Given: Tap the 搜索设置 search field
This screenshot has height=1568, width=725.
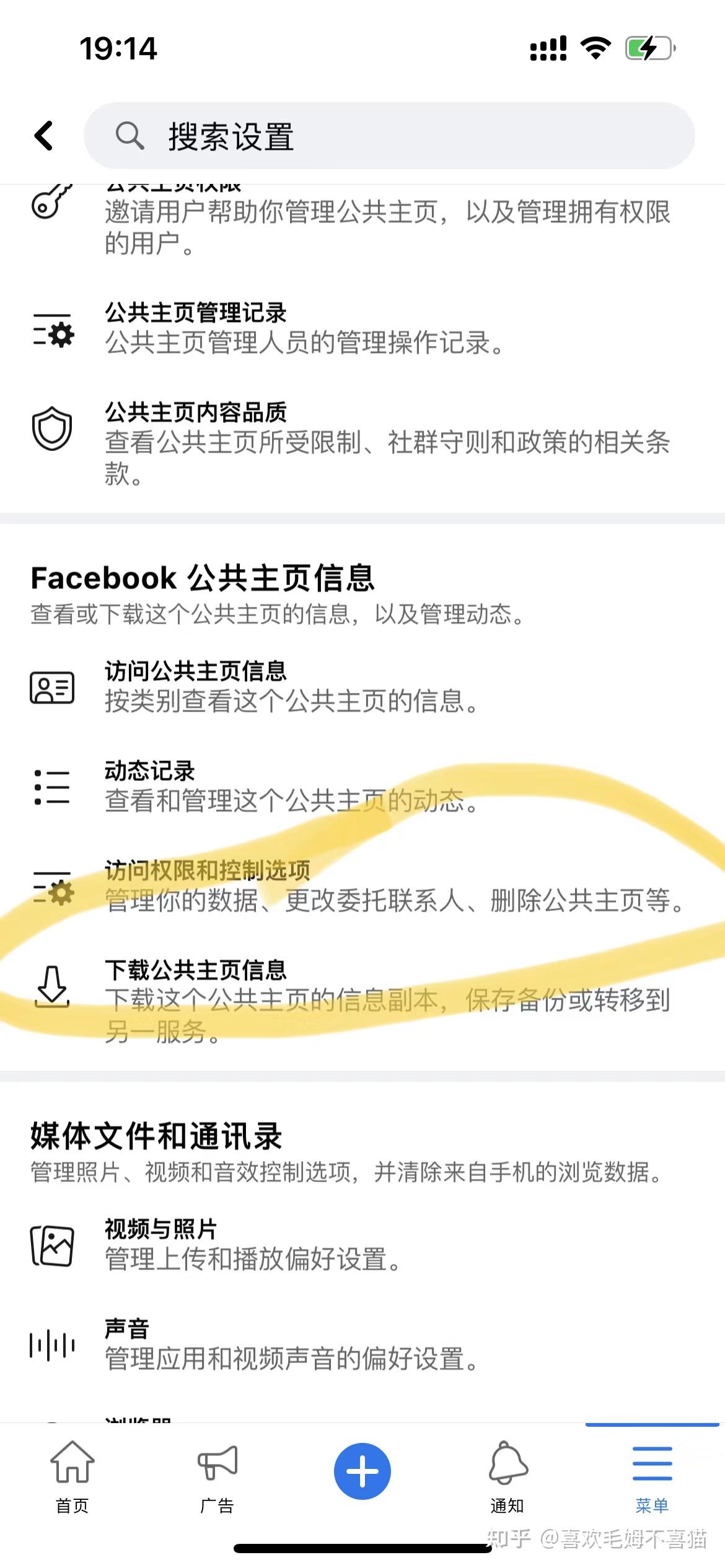Looking at the screenshot, I should coord(389,136).
